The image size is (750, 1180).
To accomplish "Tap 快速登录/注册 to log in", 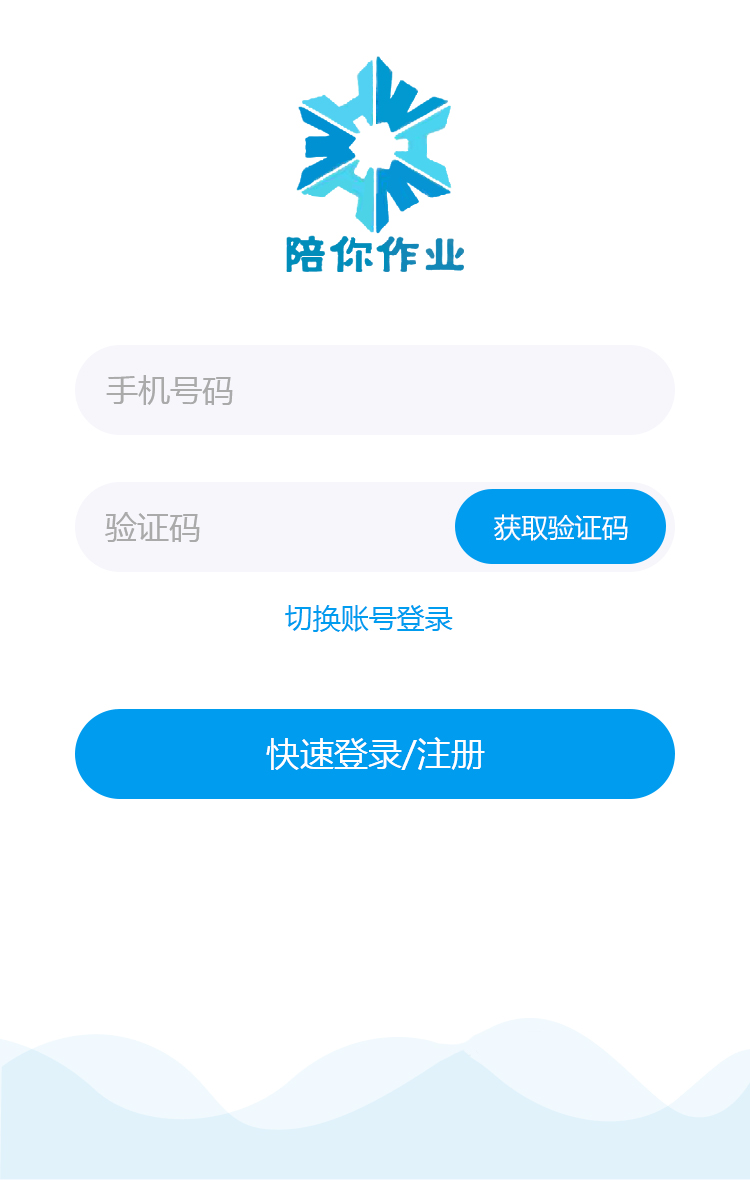I will pyautogui.click(x=374, y=754).
